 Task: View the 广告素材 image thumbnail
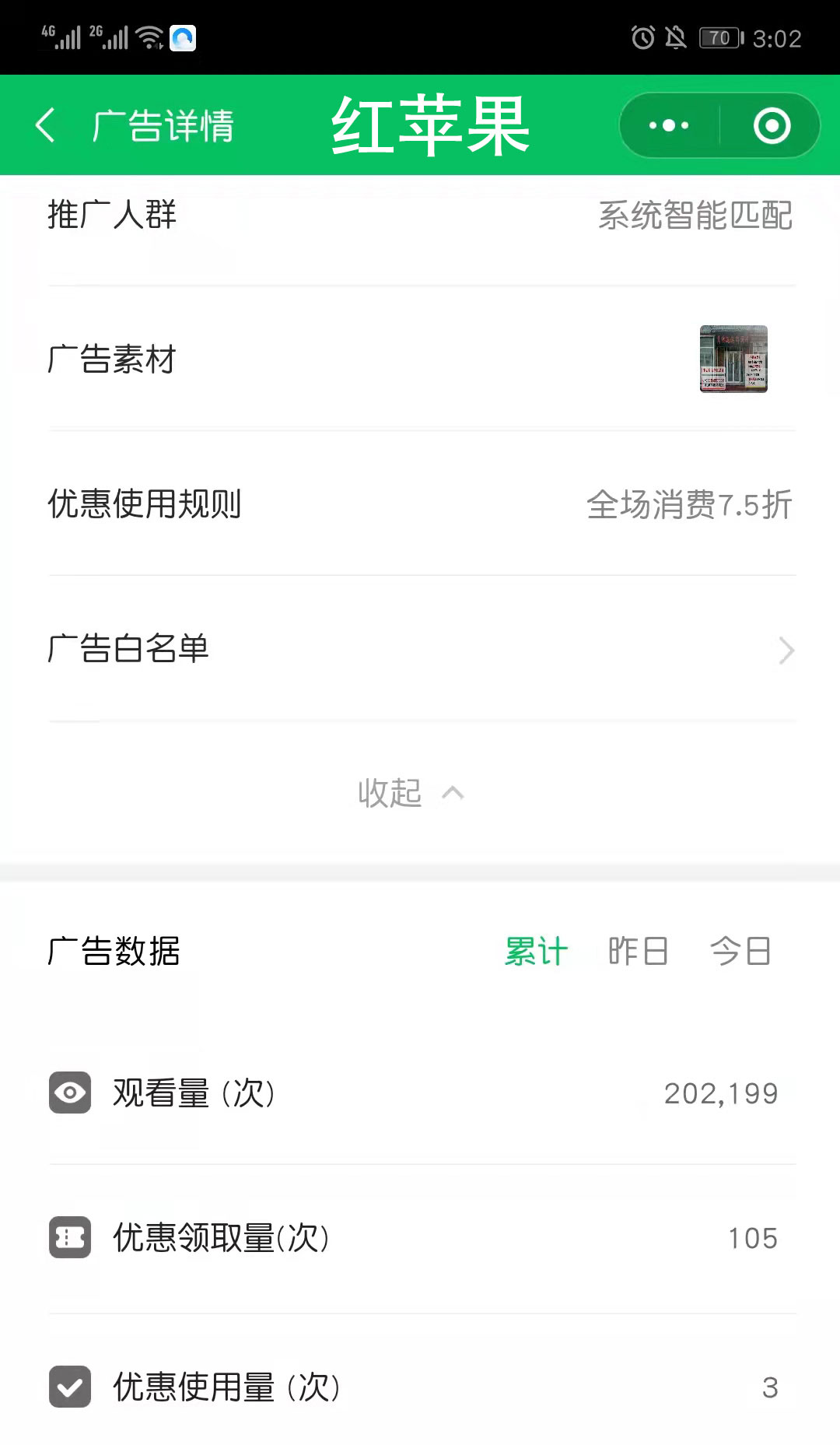pyautogui.click(x=733, y=359)
